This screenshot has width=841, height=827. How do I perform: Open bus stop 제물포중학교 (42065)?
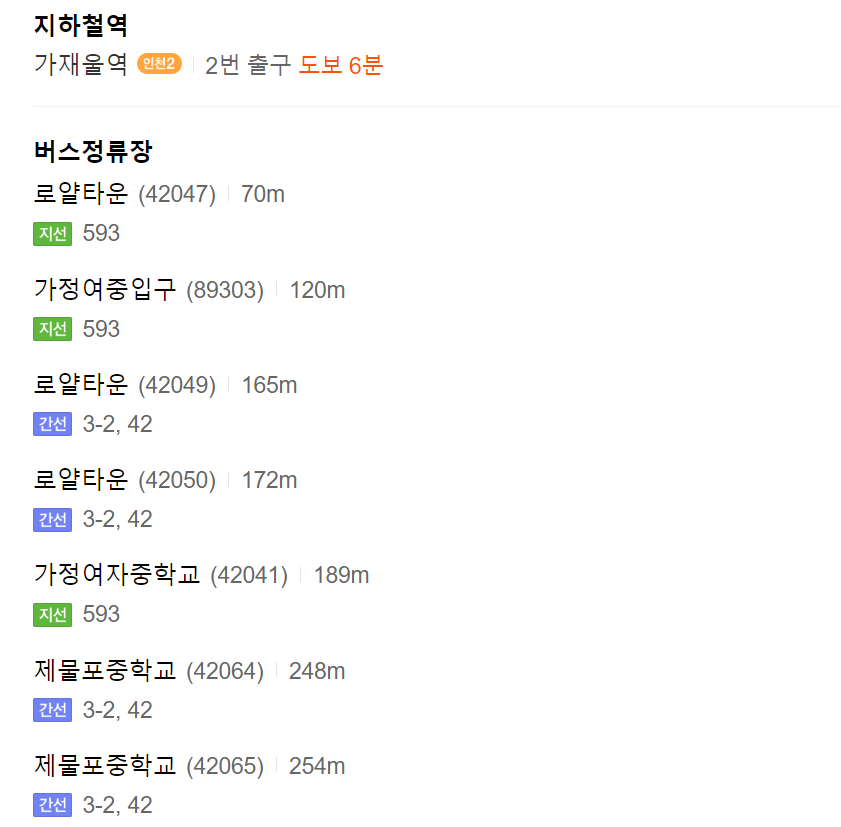[105, 766]
